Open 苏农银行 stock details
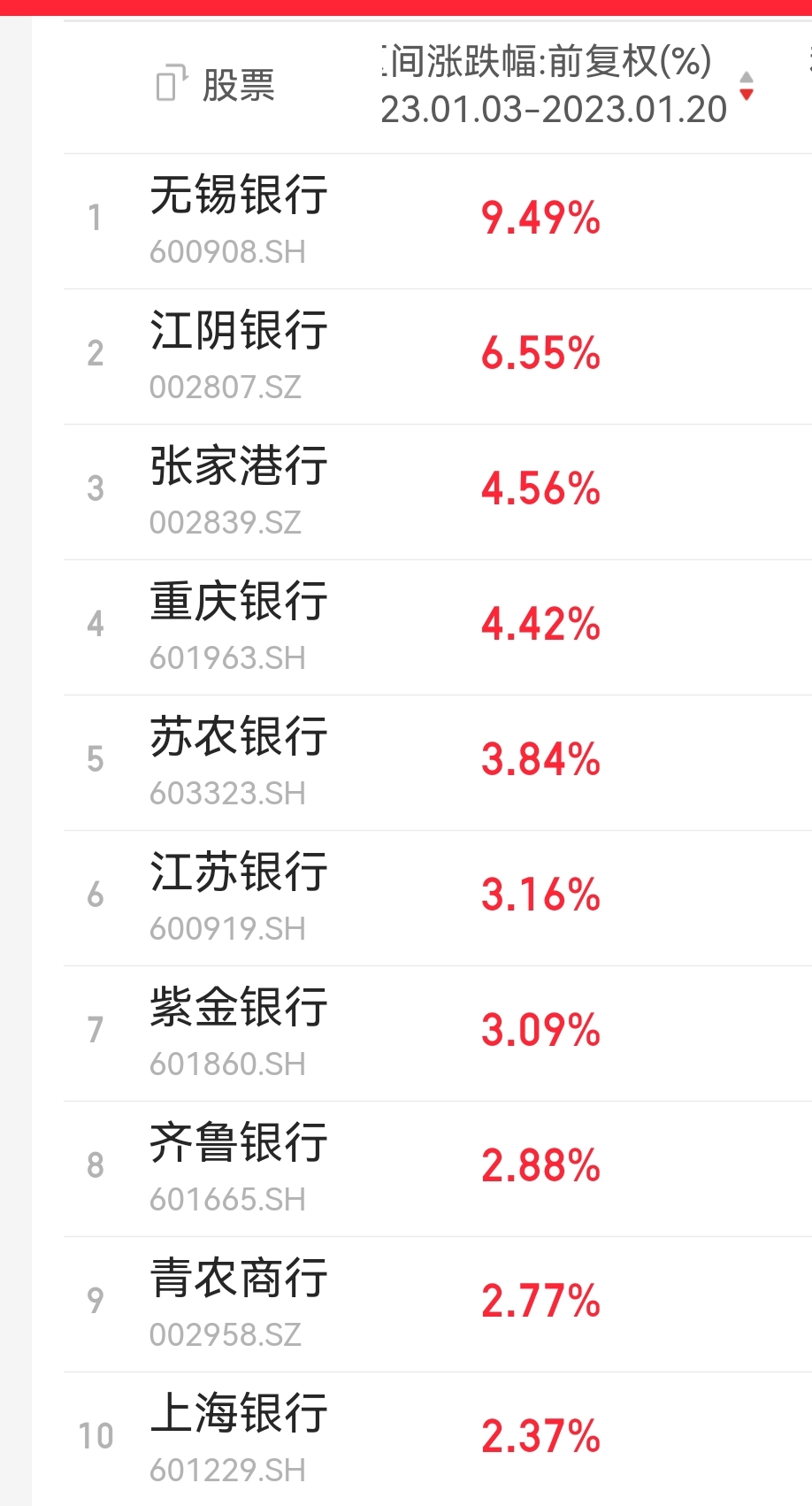 tap(438, 763)
